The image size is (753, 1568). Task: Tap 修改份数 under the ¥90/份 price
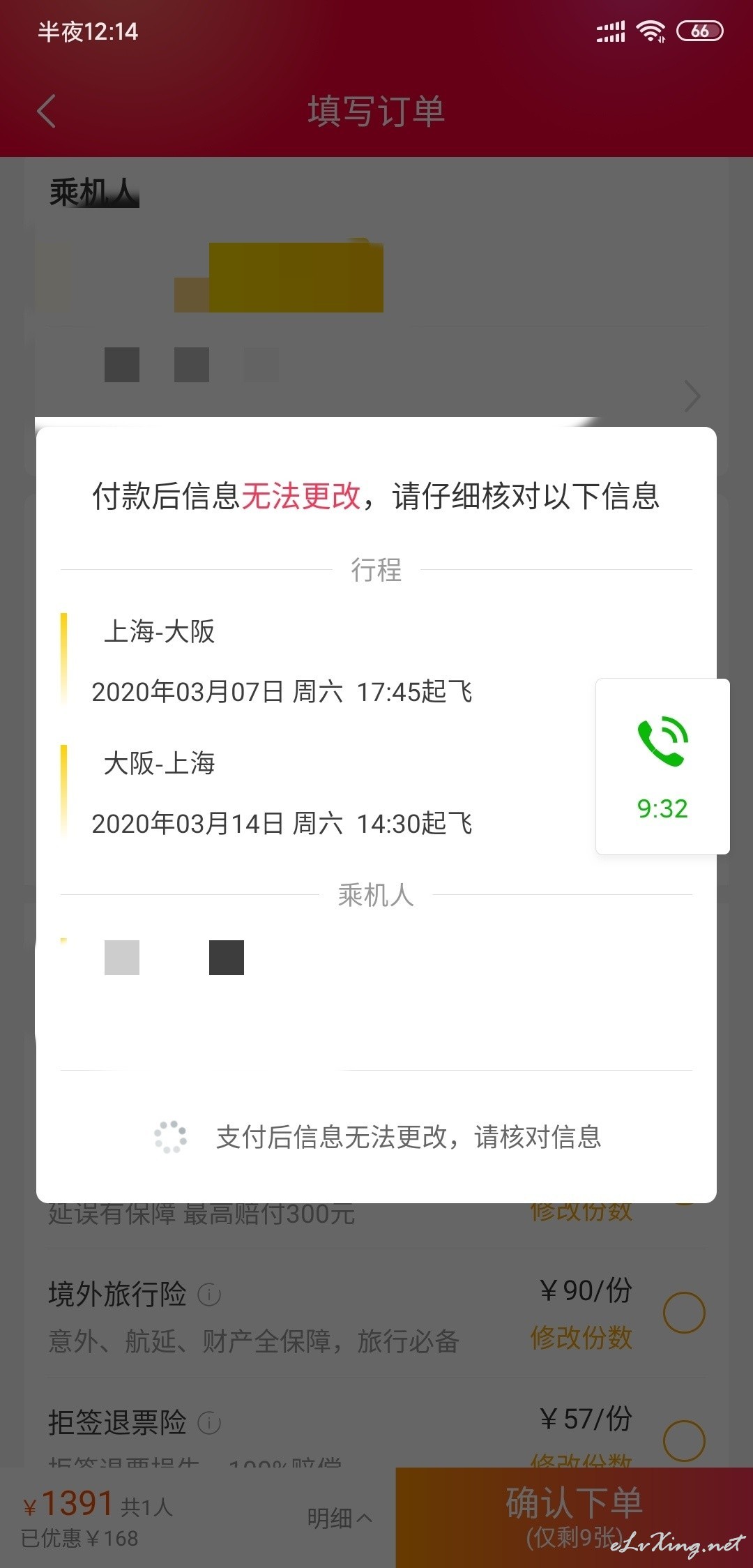tap(581, 1338)
